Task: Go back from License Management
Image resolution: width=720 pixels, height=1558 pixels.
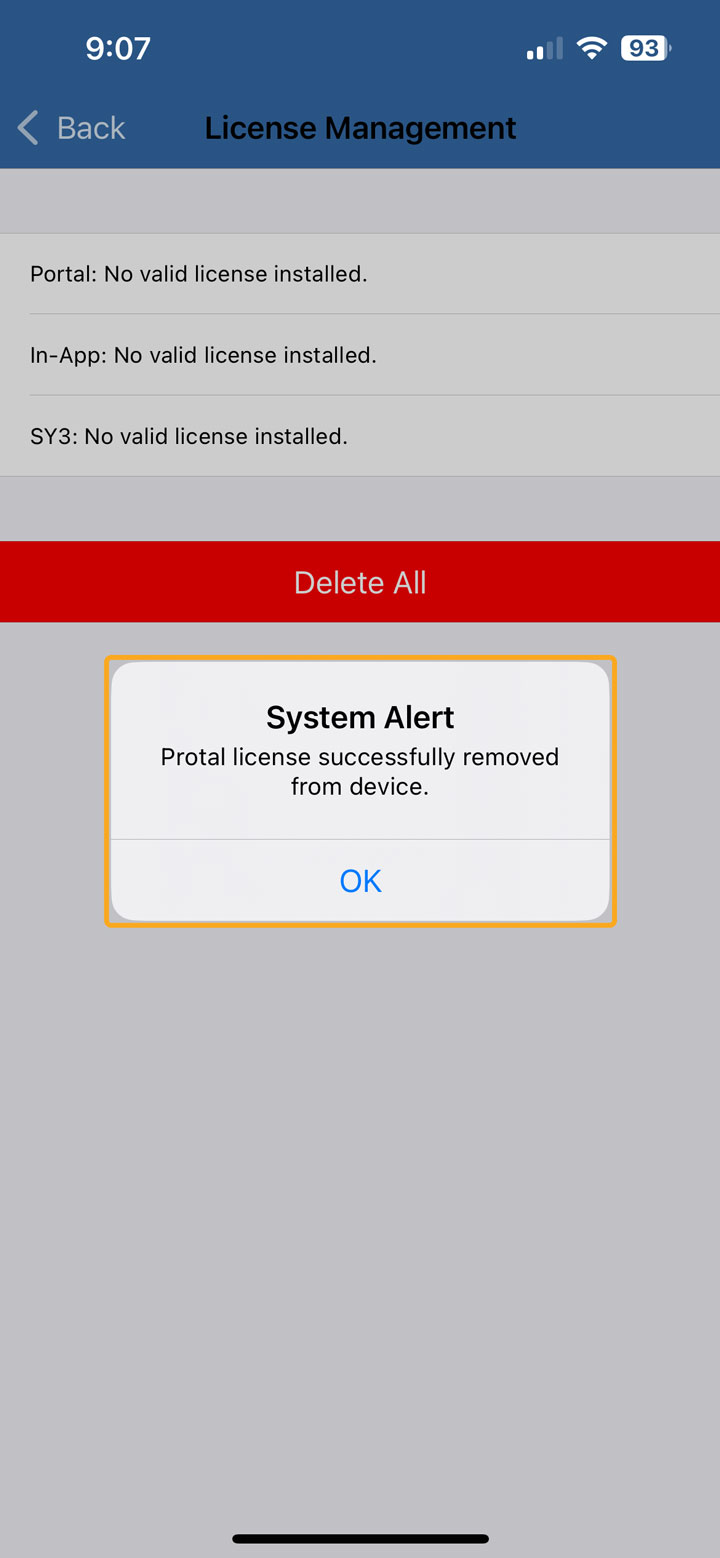Action: pyautogui.click(x=72, y=128)
